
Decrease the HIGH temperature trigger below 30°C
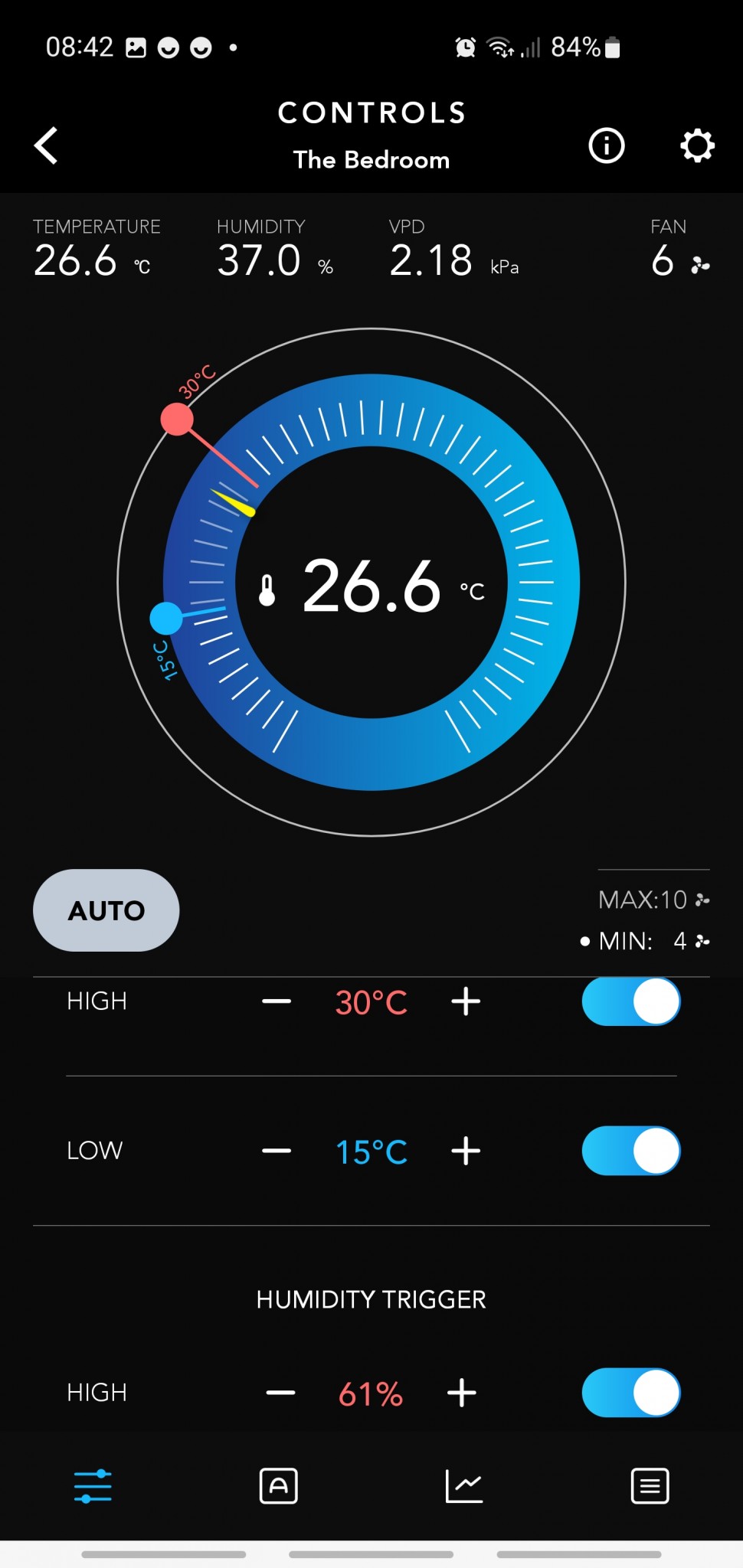coord(277,1001)
